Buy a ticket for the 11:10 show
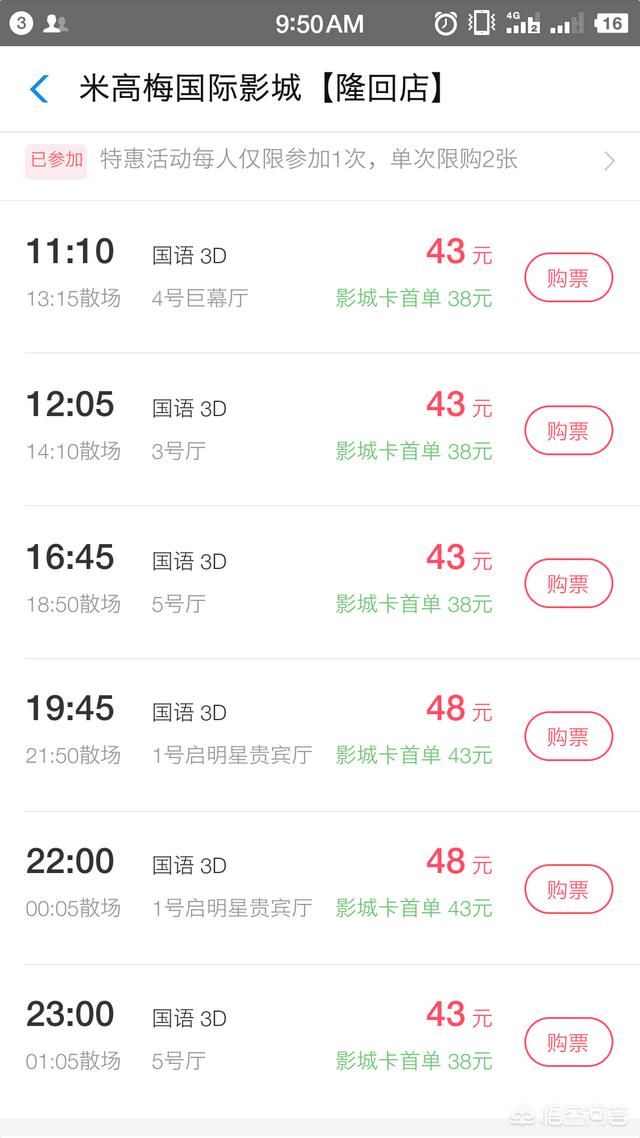Screen dimensions: 640x1138 (x=568, y=278)
